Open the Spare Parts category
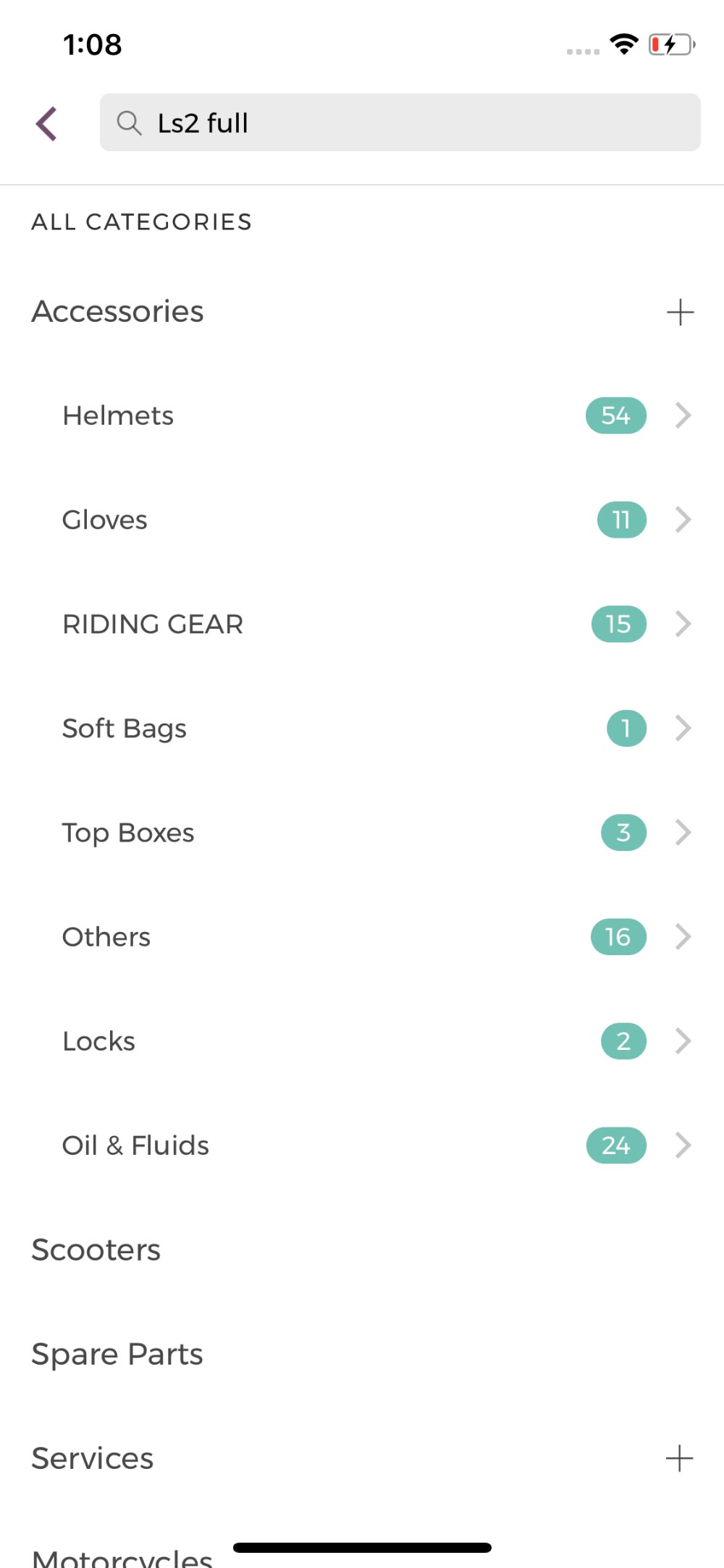The width and height of the screenshot is (724, 1568). pyautogui.click(x=362, y=1354)
